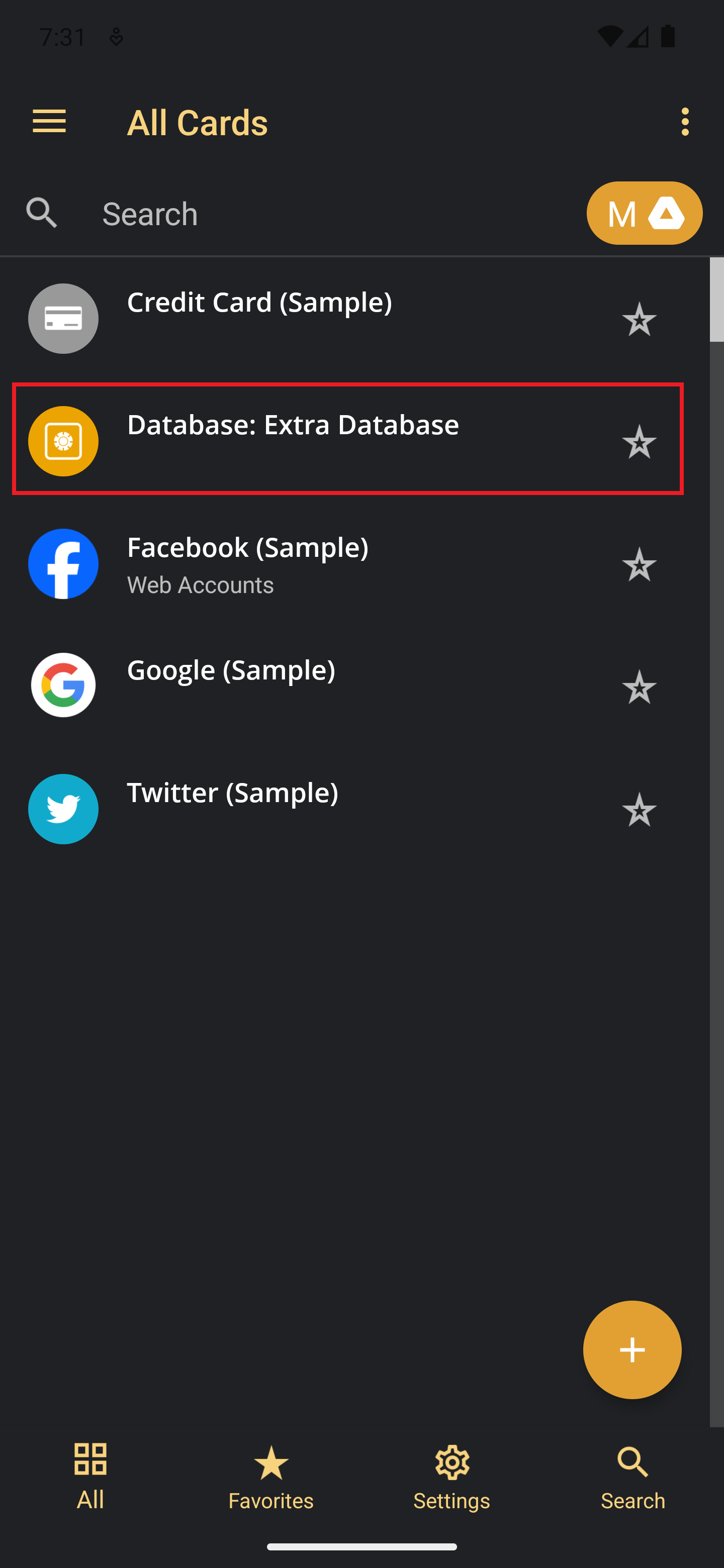
Task: Add a new card with plus button
Action: (632, 1349)
